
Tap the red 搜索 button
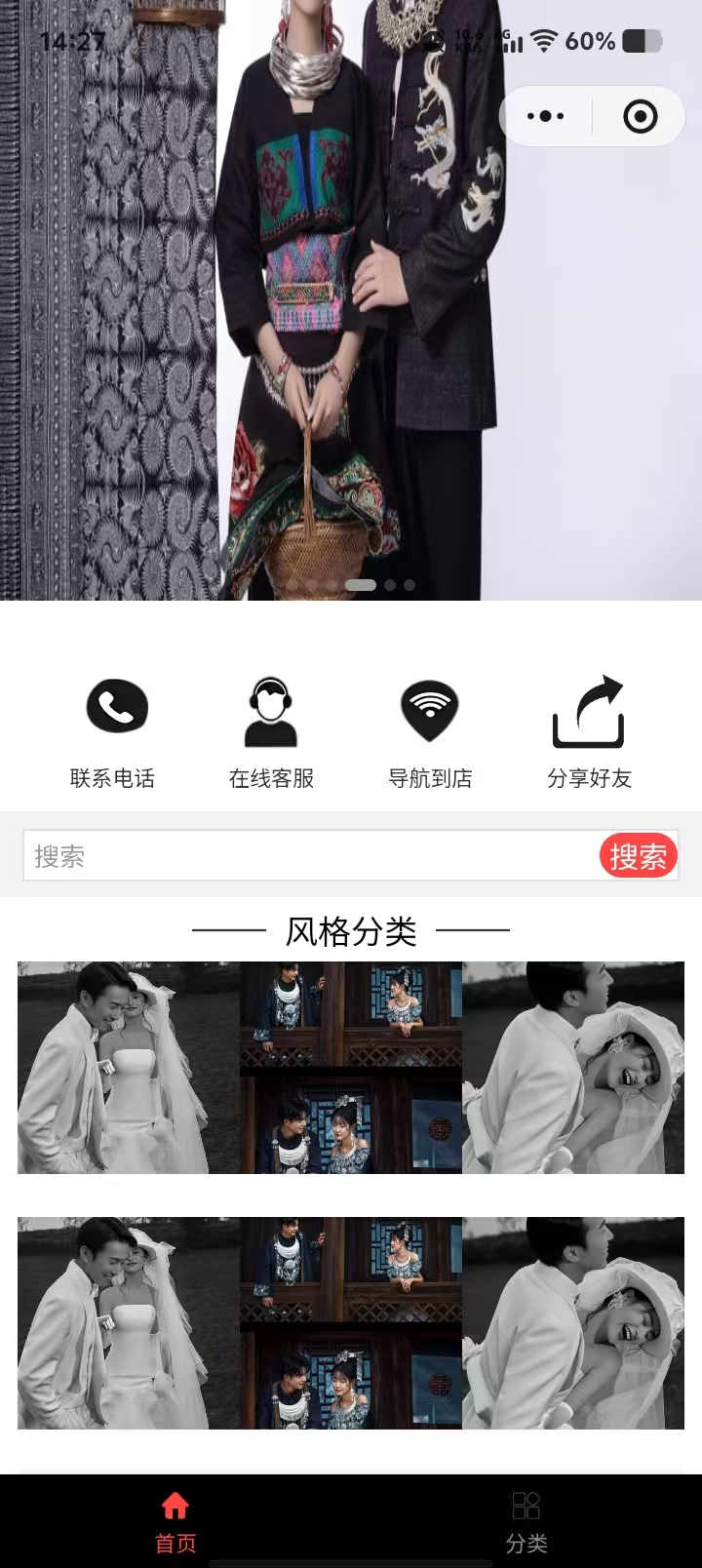tap(638, 856)
